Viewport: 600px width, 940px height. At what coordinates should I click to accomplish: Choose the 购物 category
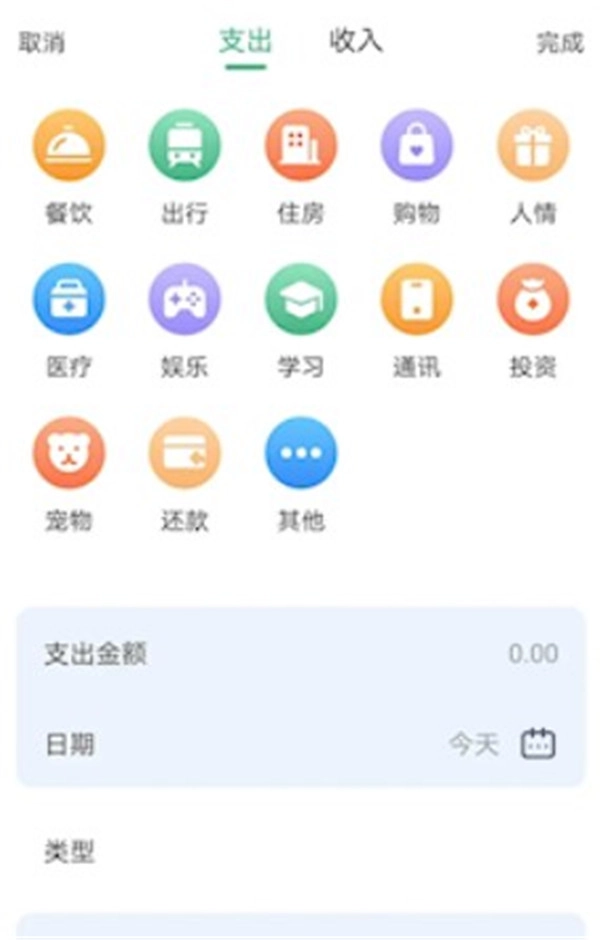(417, 146)
